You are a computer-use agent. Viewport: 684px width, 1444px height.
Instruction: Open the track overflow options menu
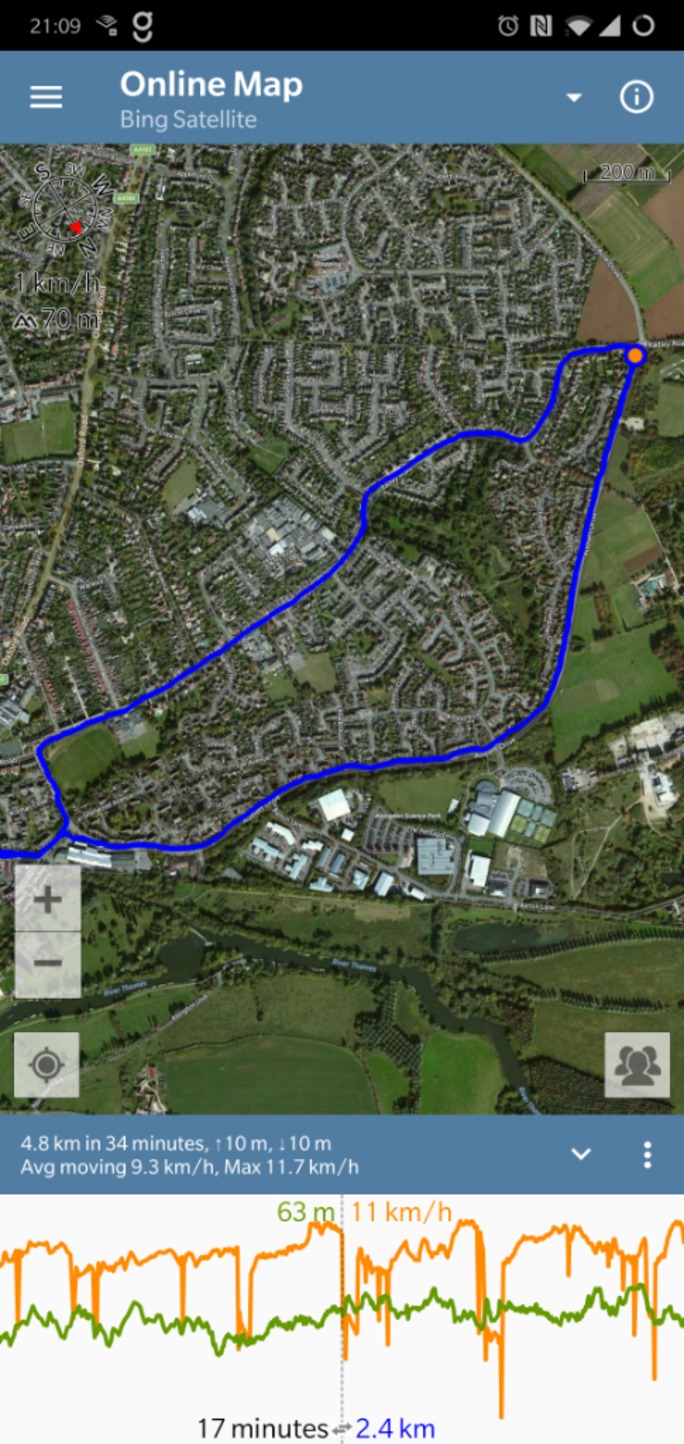(x=647, y=1154)
